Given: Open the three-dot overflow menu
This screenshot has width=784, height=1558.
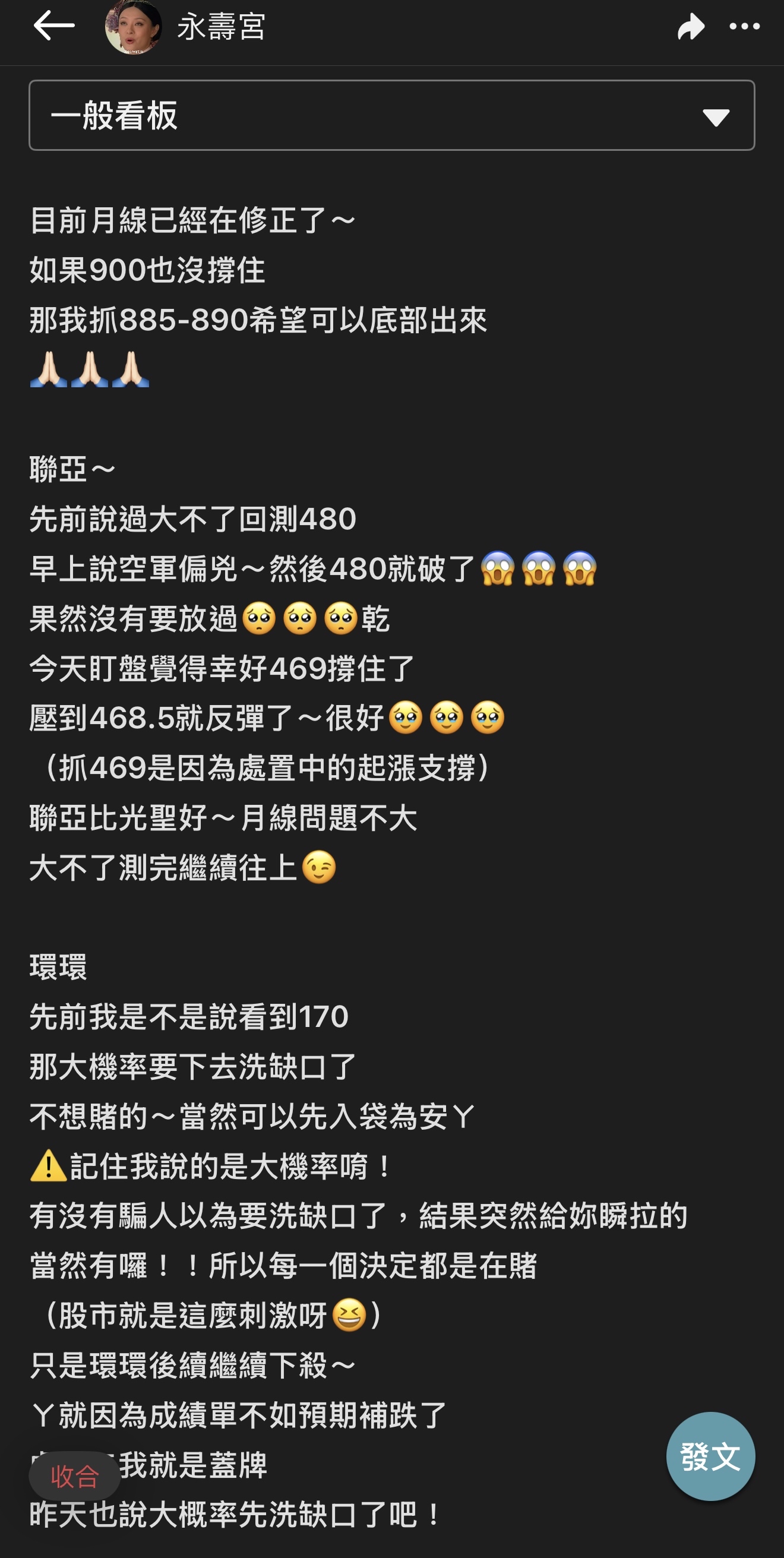Looking at the screenshot, I should tap(744, 27).
